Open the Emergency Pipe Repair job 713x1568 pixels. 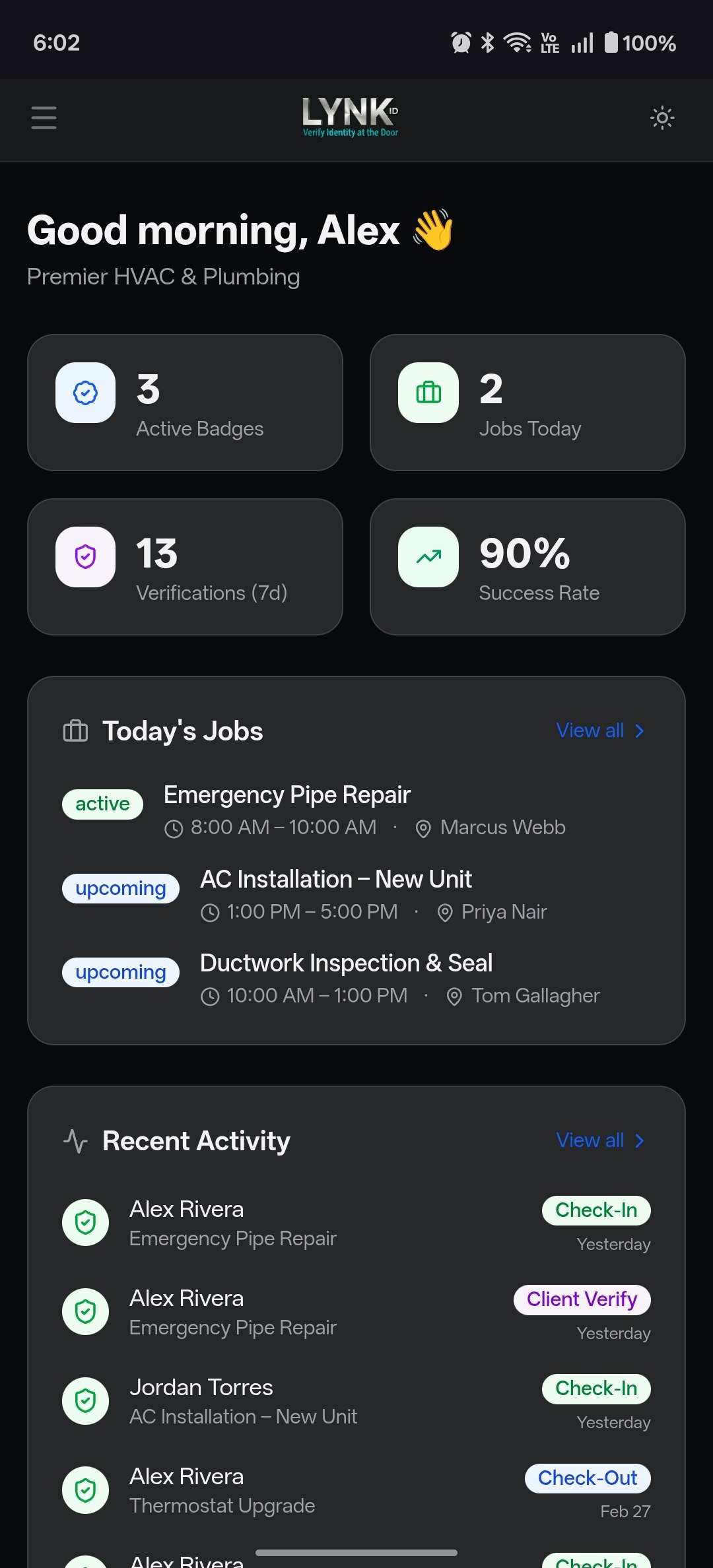[x=356, y=810]
